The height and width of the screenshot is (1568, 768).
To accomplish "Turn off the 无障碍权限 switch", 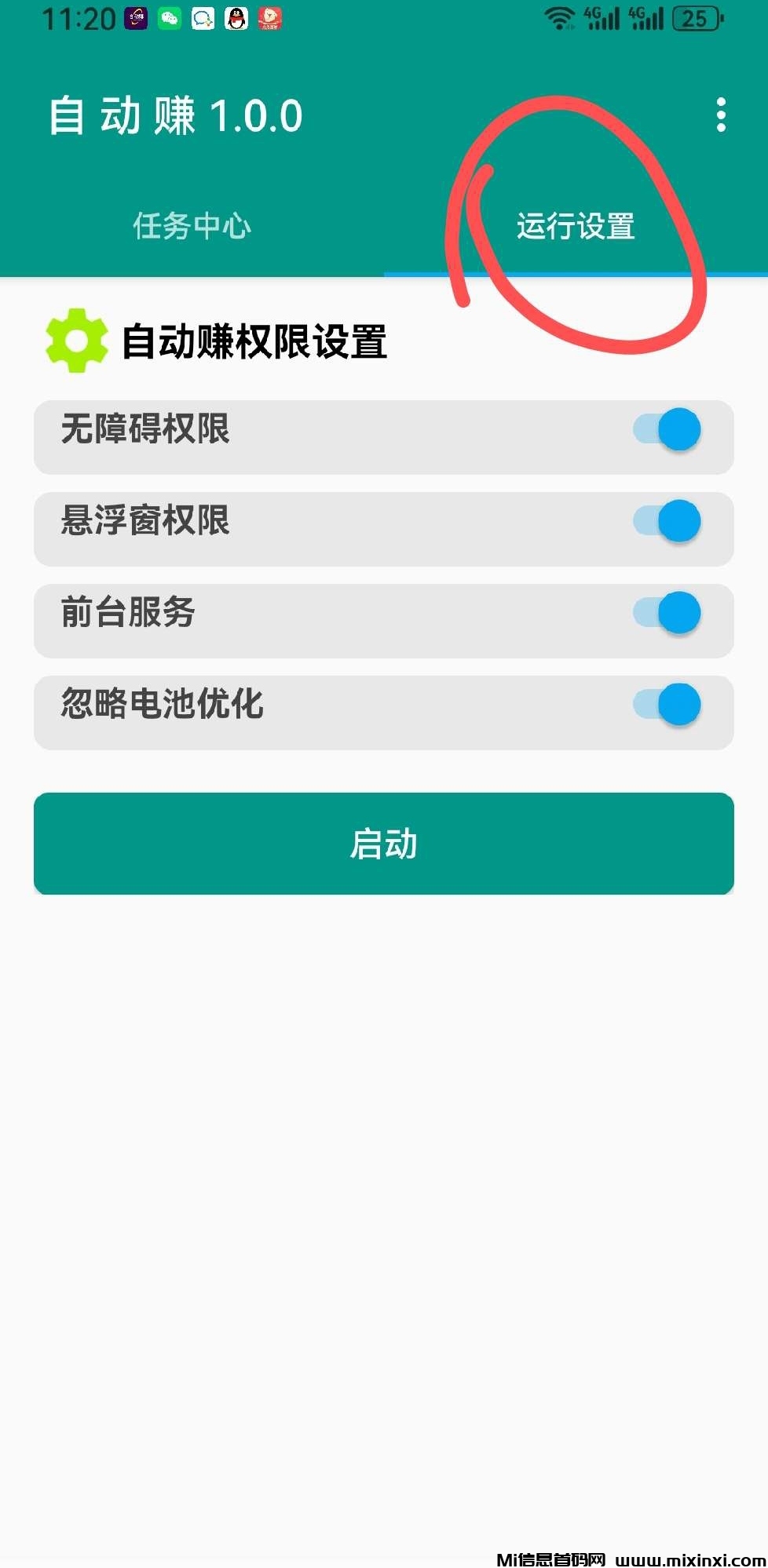I will [667, 430].
